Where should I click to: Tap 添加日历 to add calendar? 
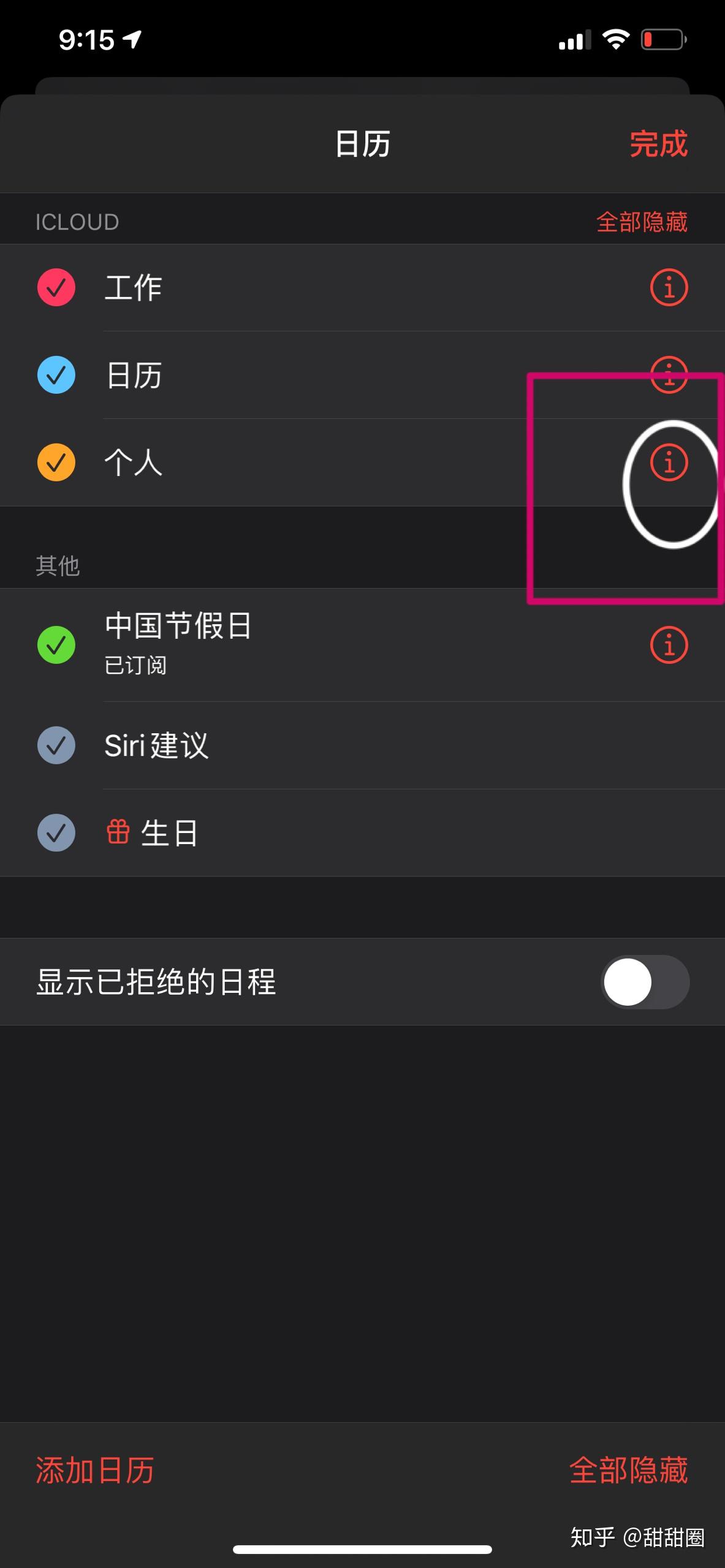(95, 1470)
